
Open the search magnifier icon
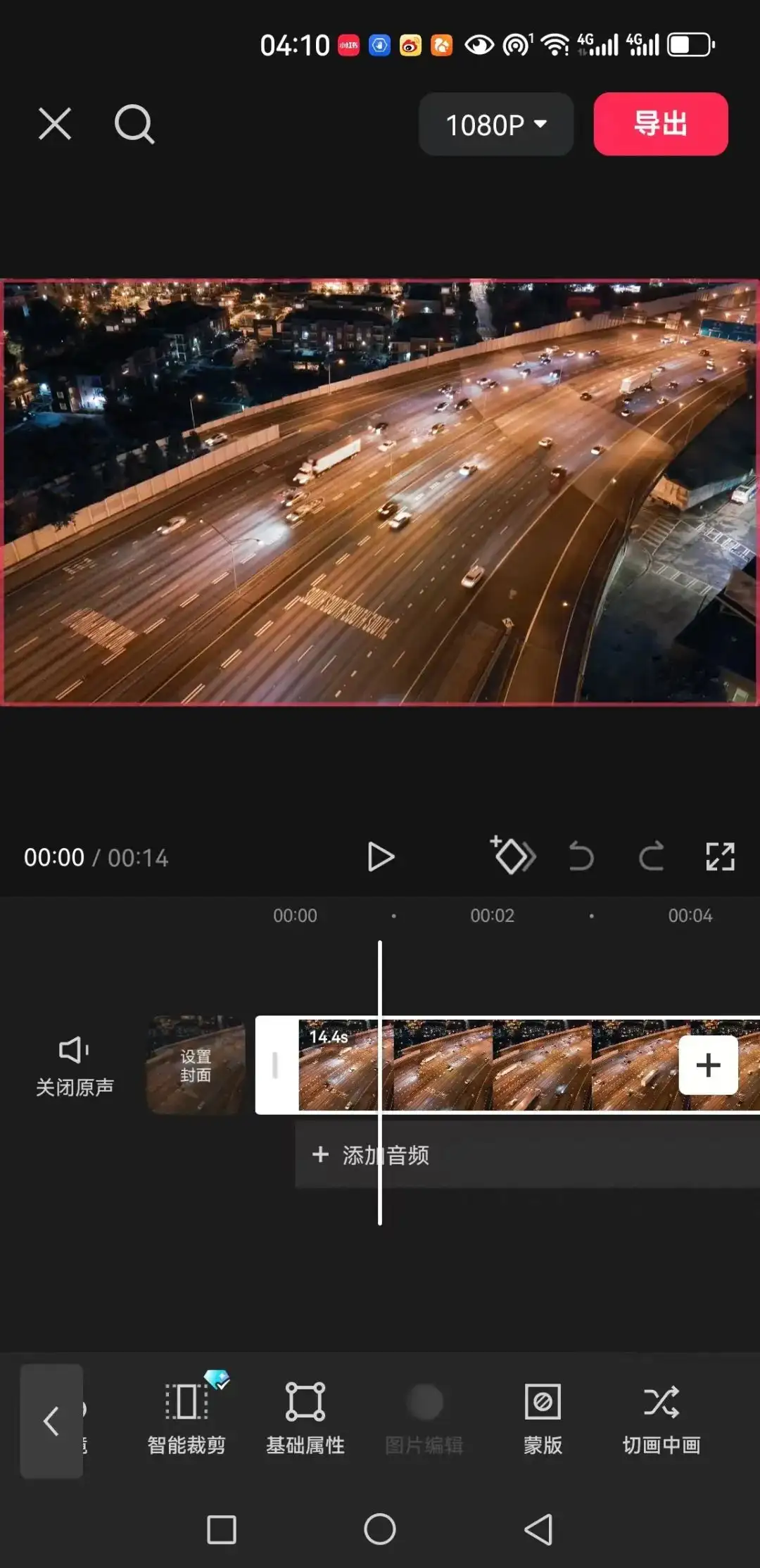click(x=134, y=125)
